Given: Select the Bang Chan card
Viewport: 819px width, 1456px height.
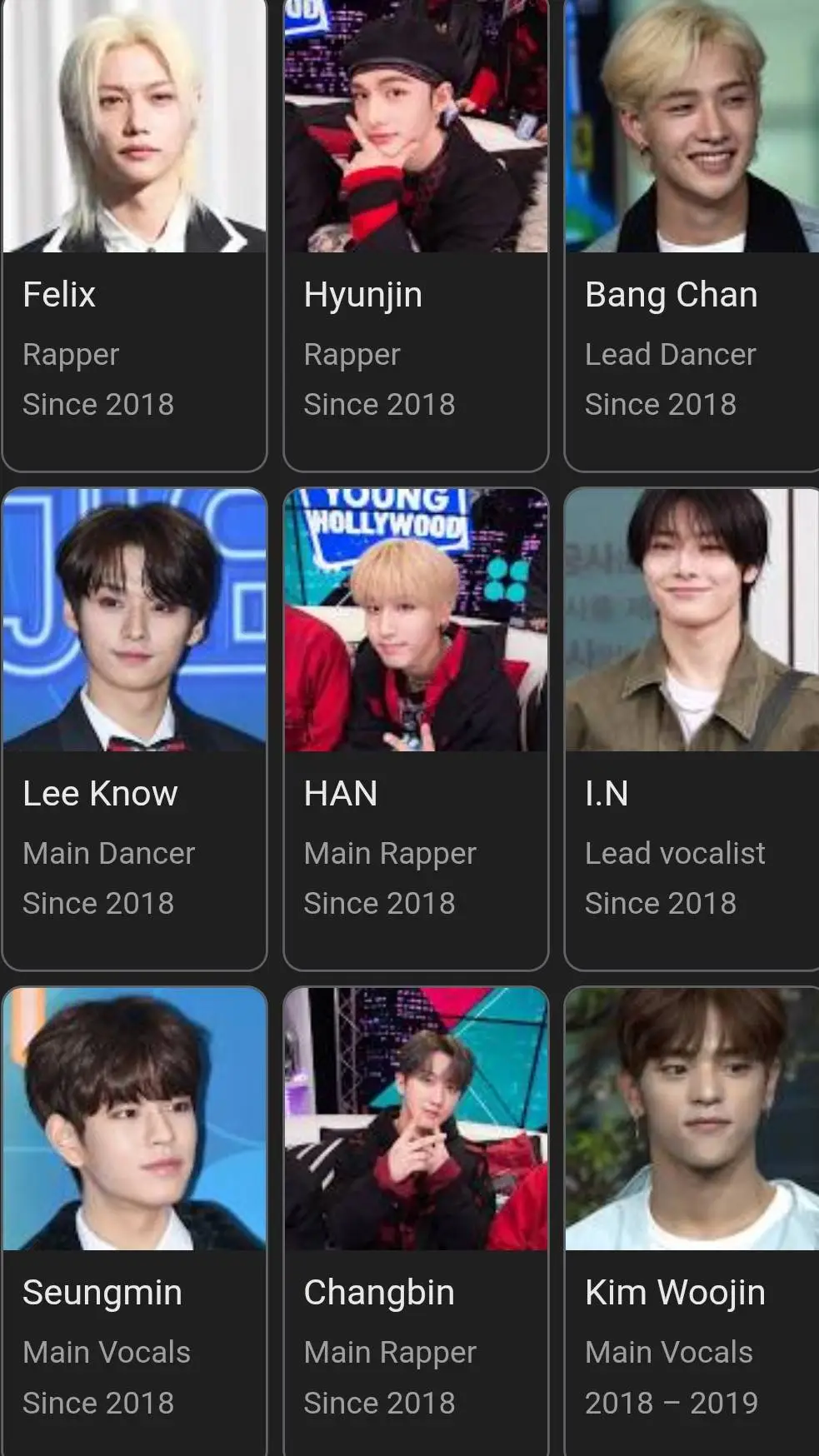Looking at the screenshot, I should click(x=692, y=236).
